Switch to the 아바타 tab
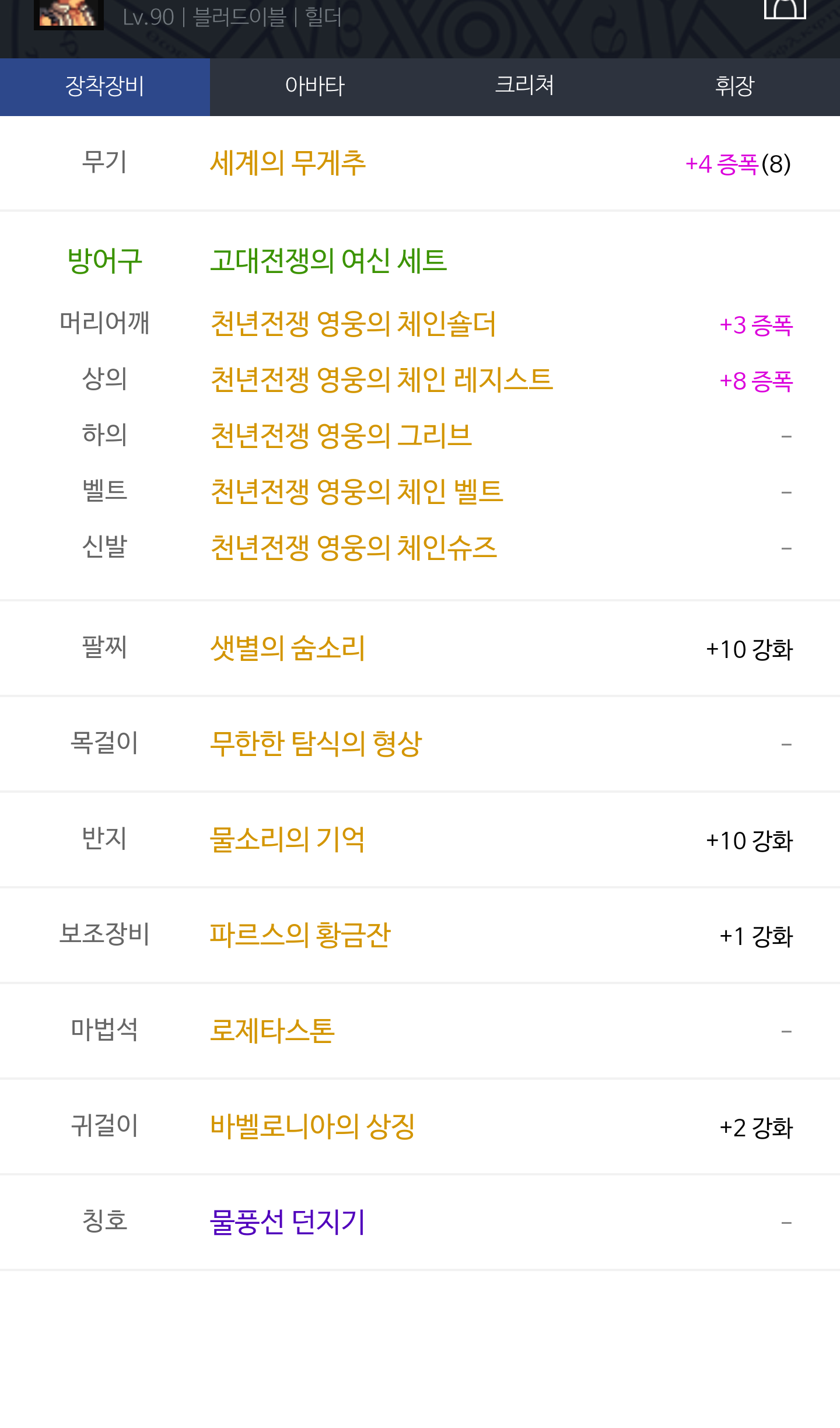 tap(315, 86)
